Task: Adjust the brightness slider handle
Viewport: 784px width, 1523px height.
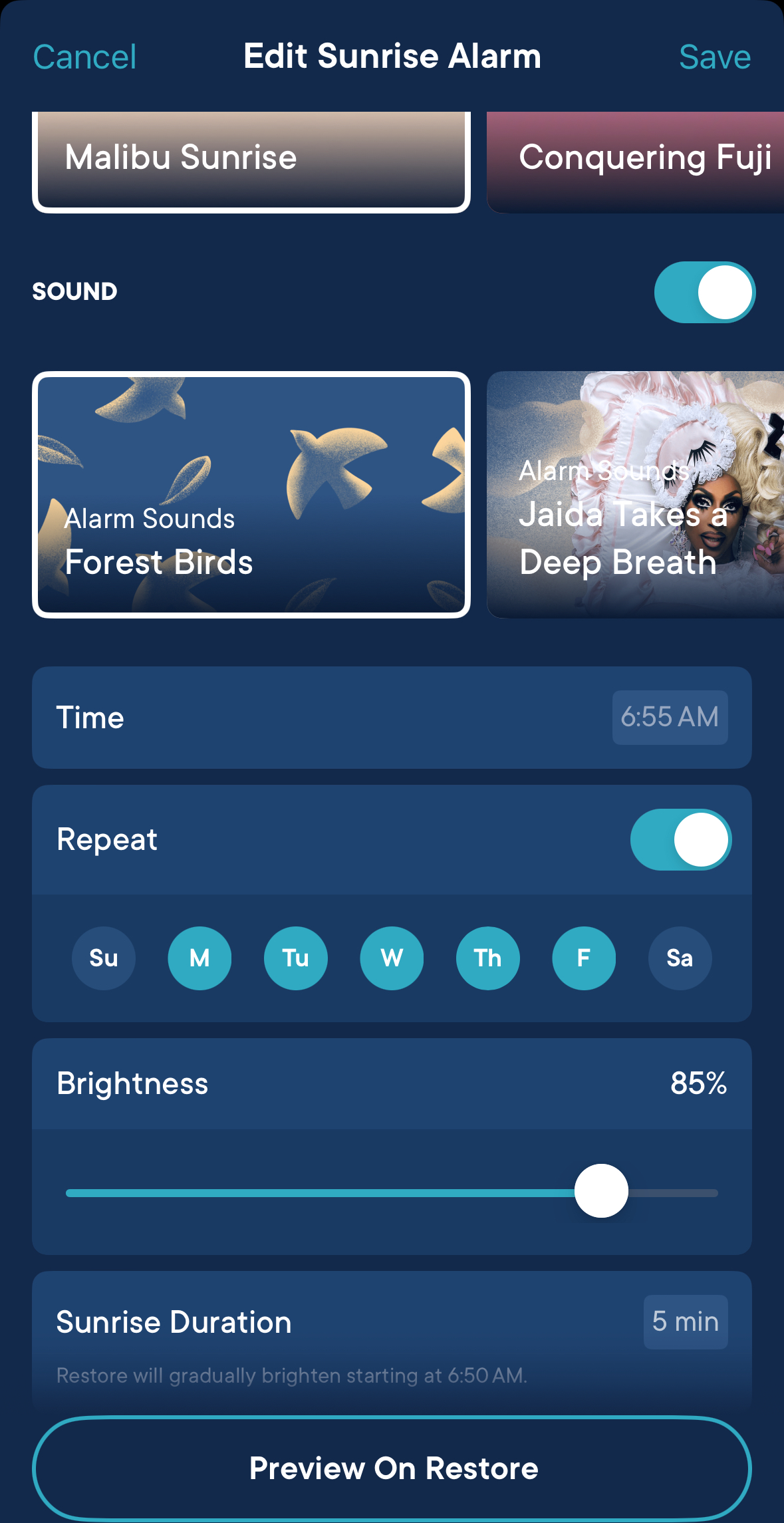Action: click(600, 1190)
